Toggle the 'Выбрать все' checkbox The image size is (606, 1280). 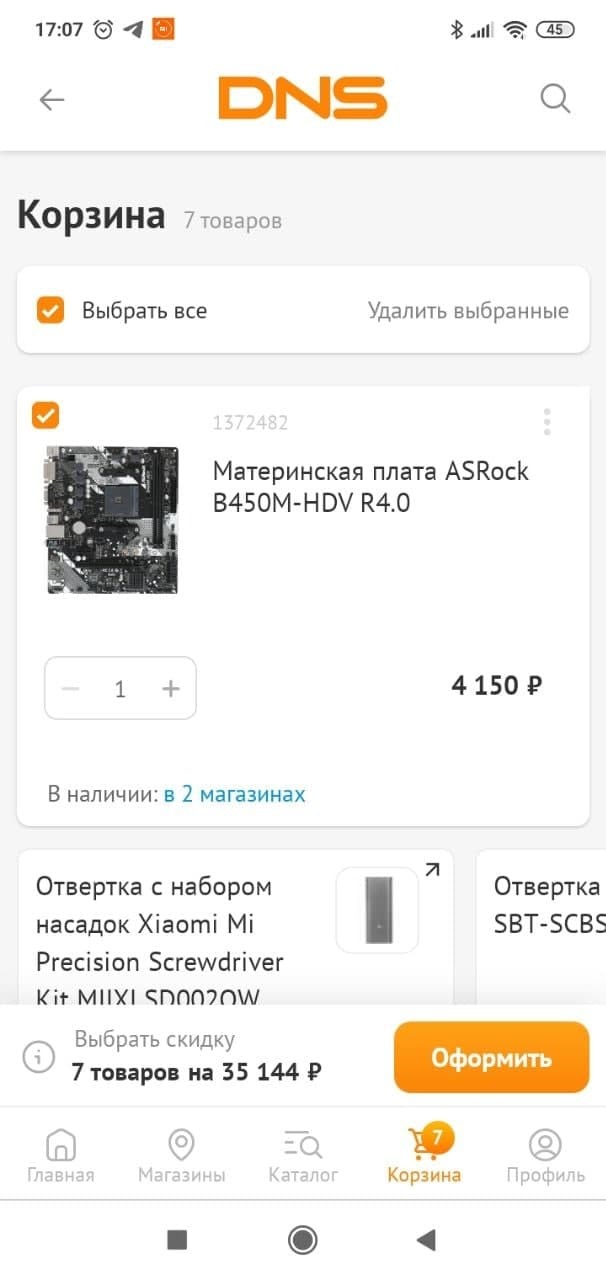tap(50, 310)
